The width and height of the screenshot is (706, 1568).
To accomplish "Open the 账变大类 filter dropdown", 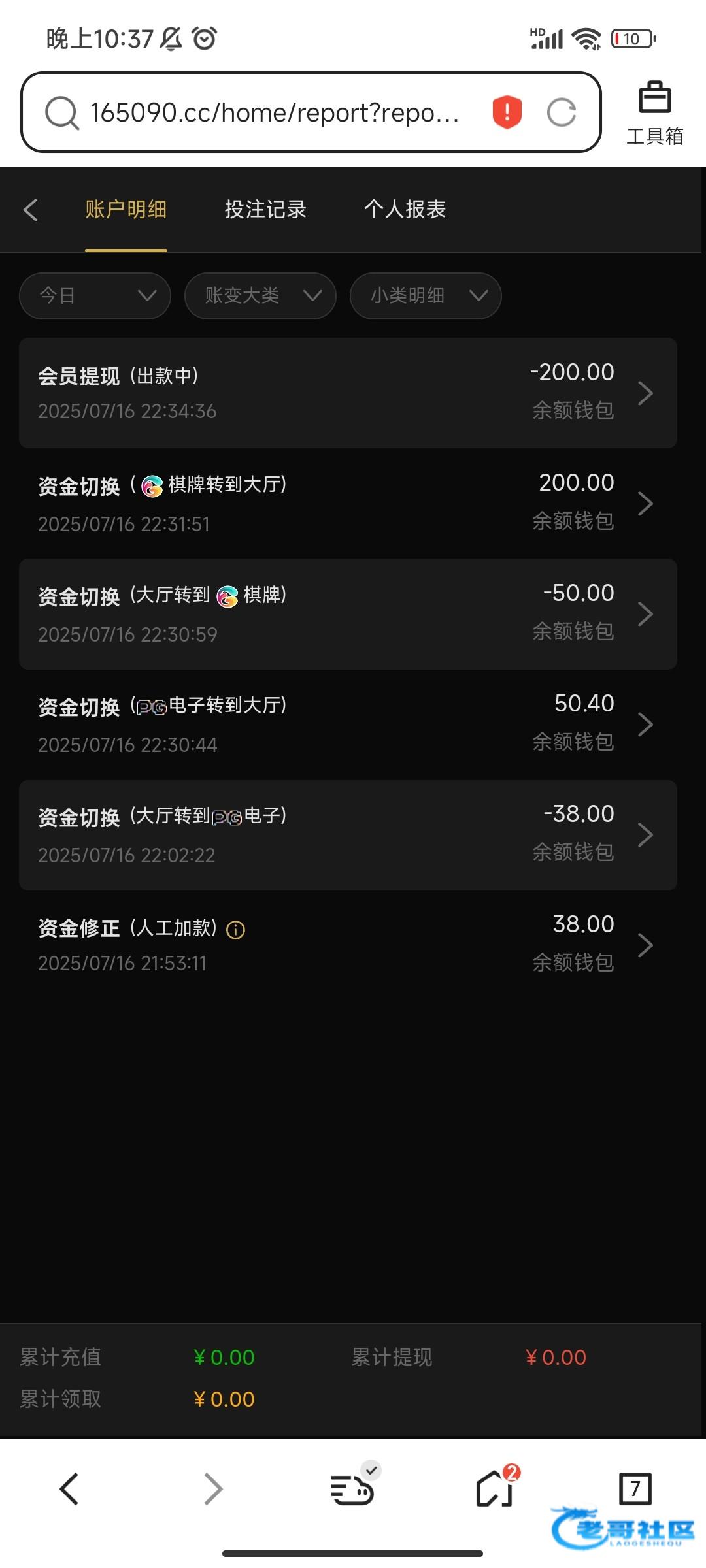I will [260, 296].
